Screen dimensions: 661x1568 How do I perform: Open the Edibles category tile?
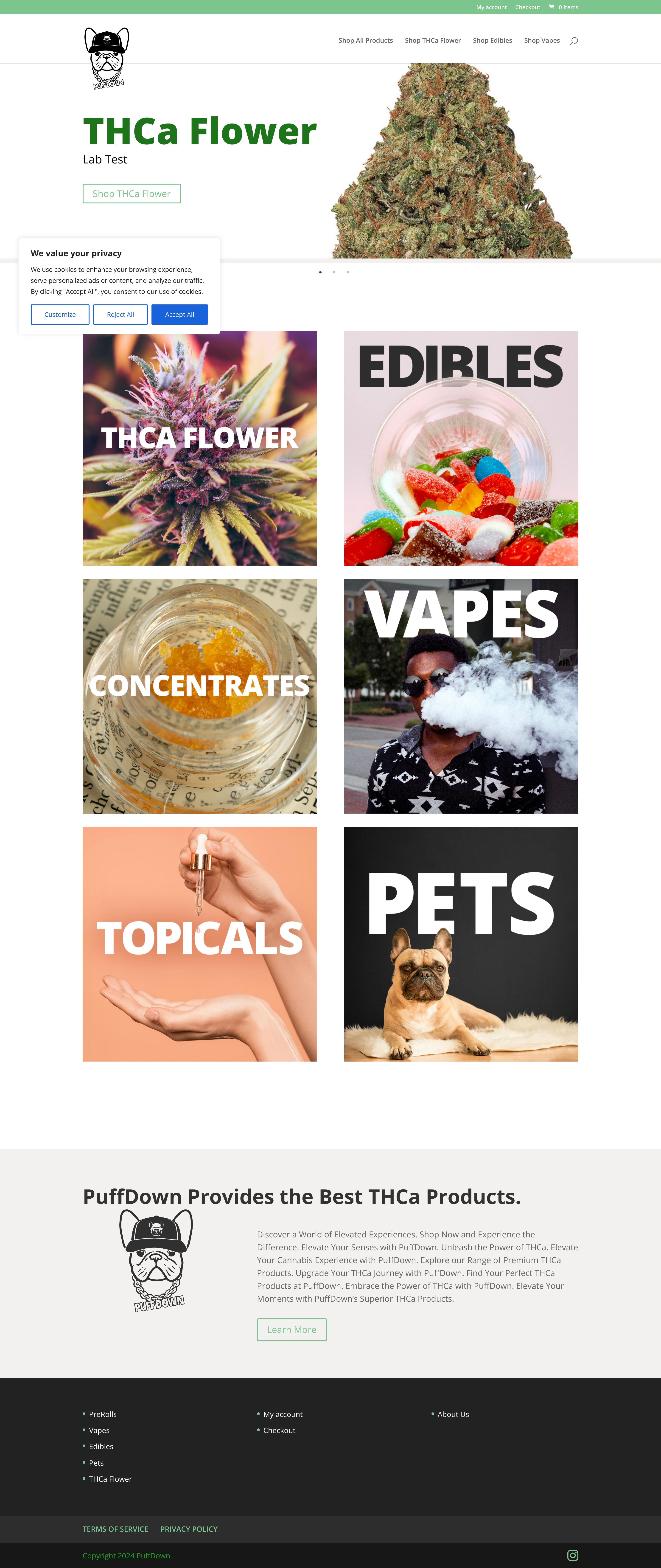(461, 448)
